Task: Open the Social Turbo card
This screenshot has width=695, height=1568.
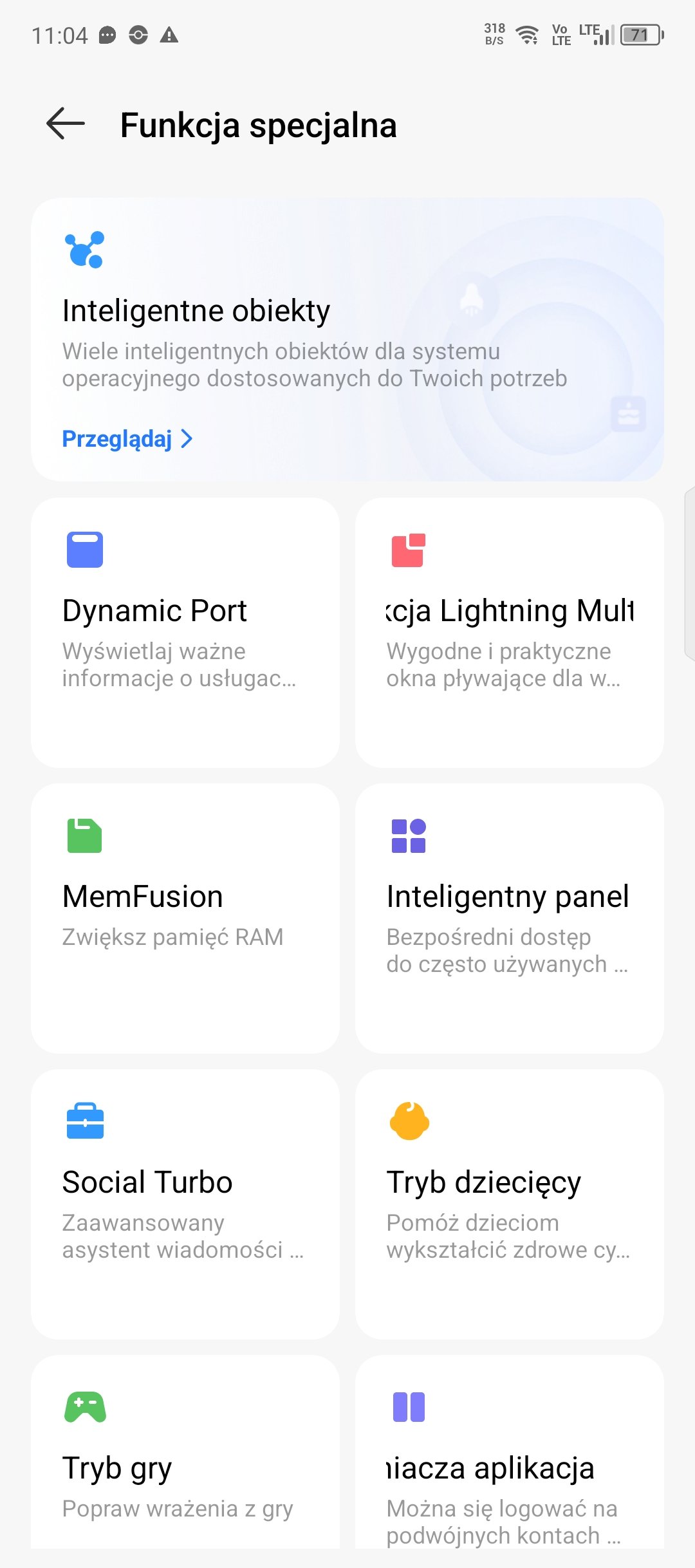Action: 185,1204
